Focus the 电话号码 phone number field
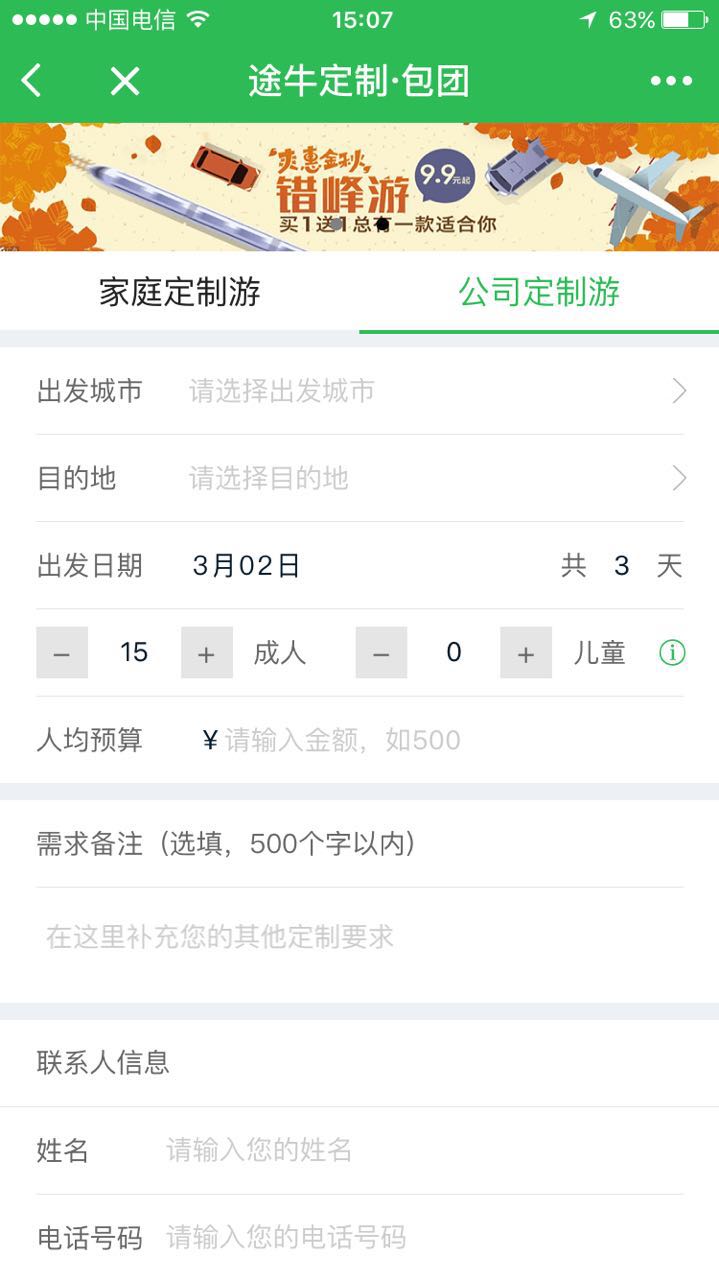This screenshot has width=719, height=1280. [x=420, y=1237]
